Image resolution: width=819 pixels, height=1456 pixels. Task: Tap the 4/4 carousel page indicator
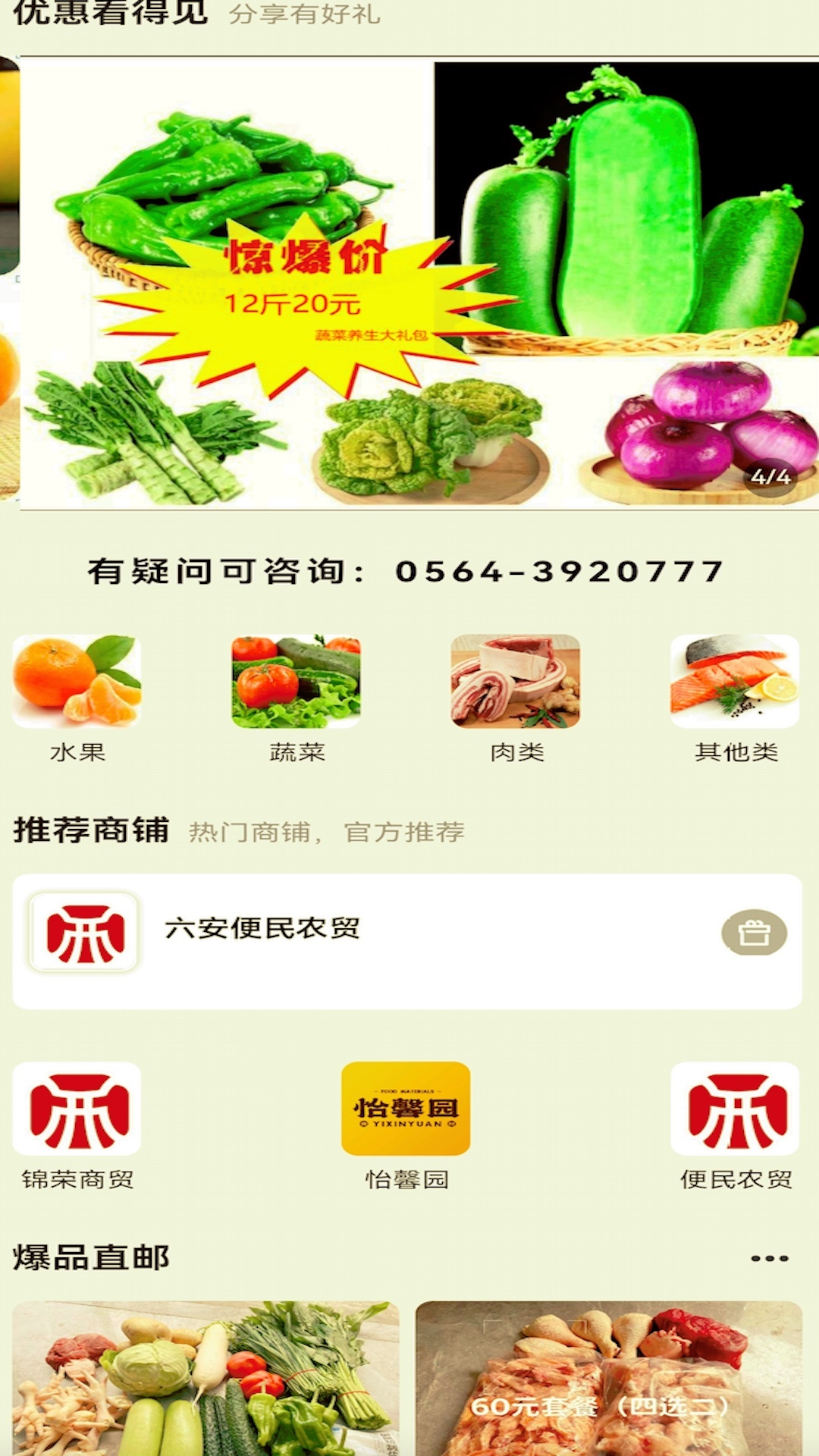771,476
